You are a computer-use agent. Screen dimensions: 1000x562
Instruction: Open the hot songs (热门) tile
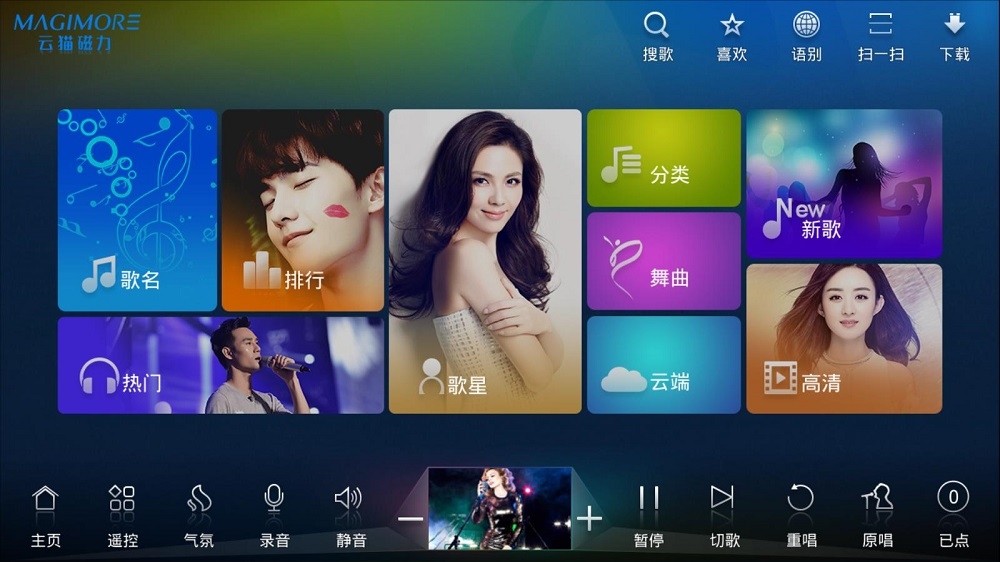(220, 365)
